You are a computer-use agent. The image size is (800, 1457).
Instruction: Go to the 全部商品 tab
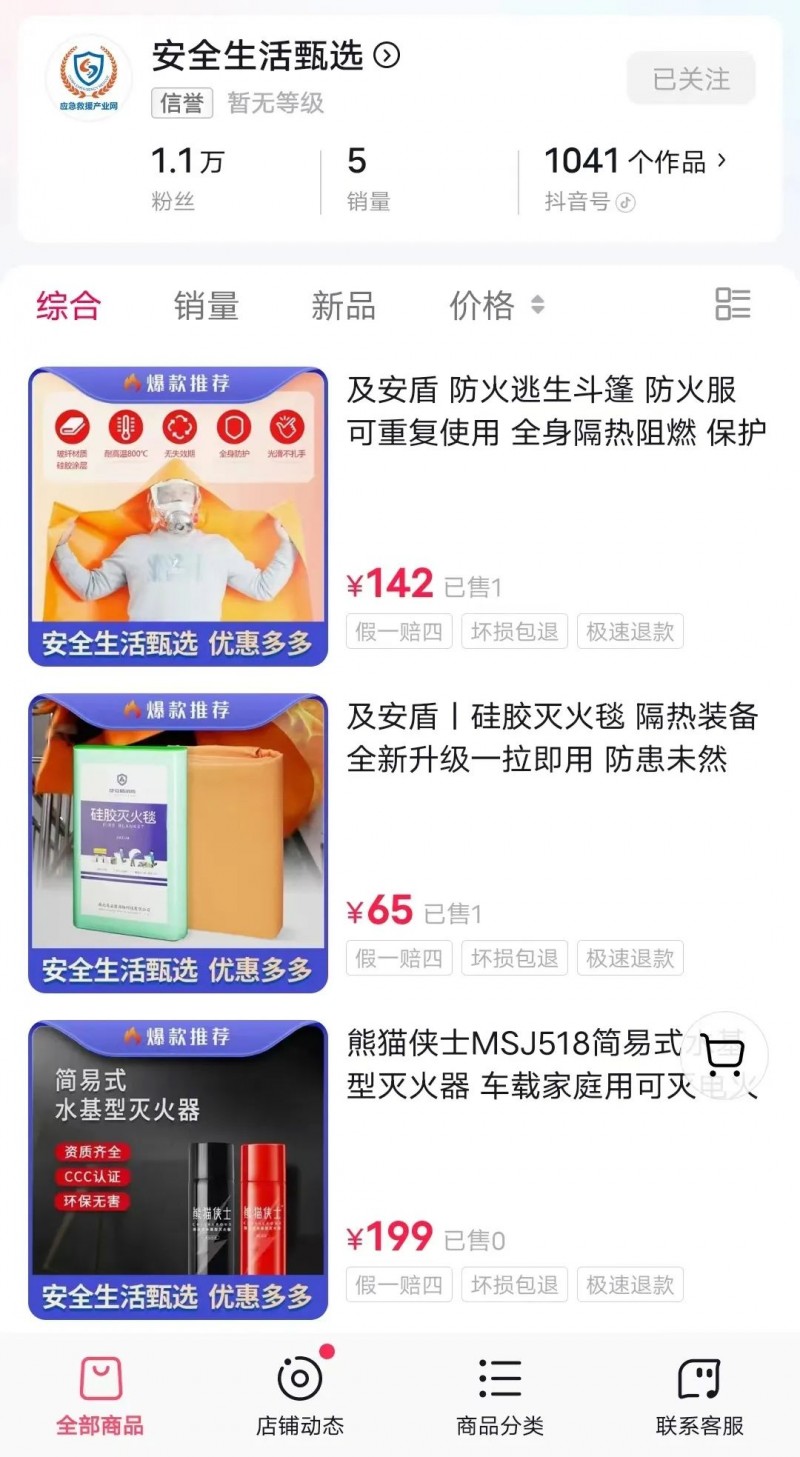coord(100,1396)
